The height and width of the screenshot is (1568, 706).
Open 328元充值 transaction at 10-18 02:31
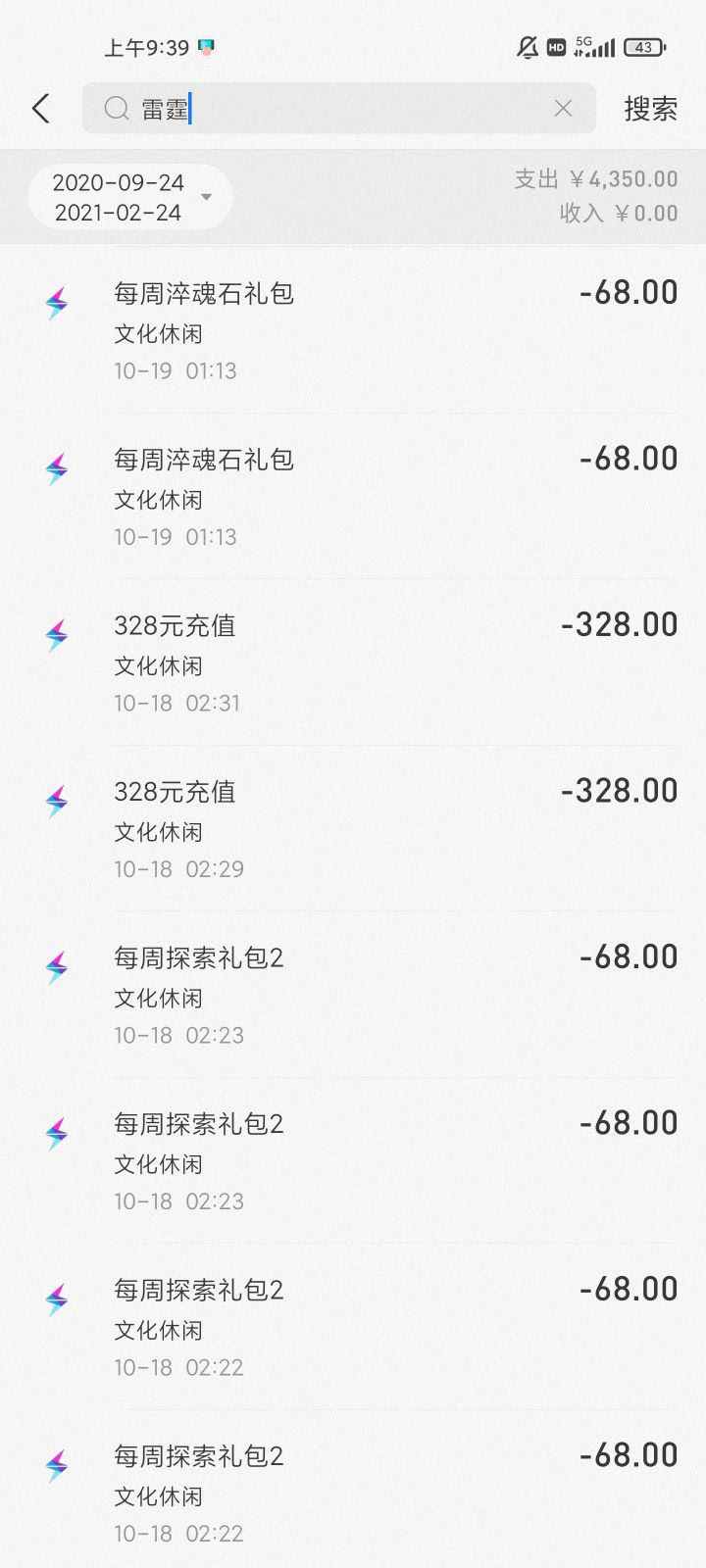(353, 662)
